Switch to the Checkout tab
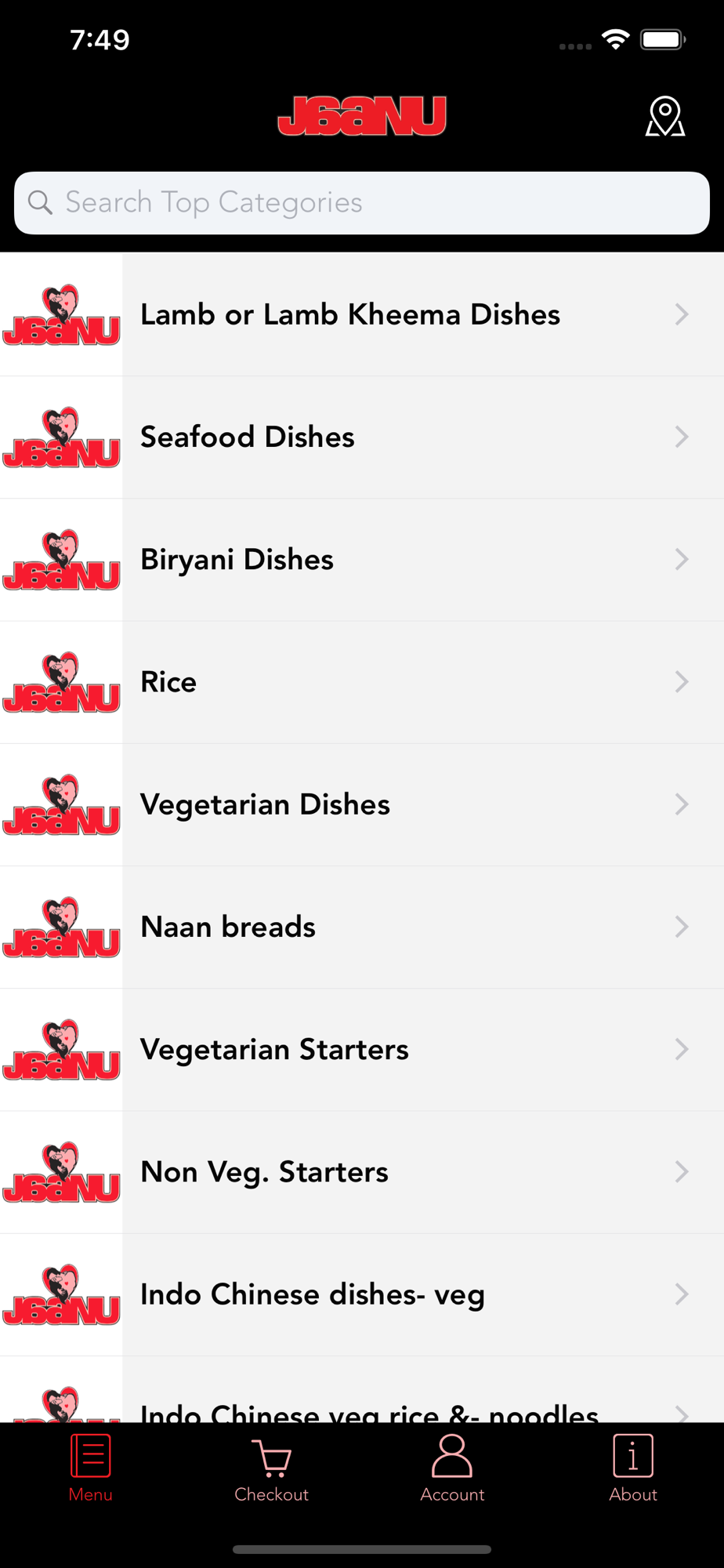The width and height of the screenshot is (724, 1568). [271, 1469]
